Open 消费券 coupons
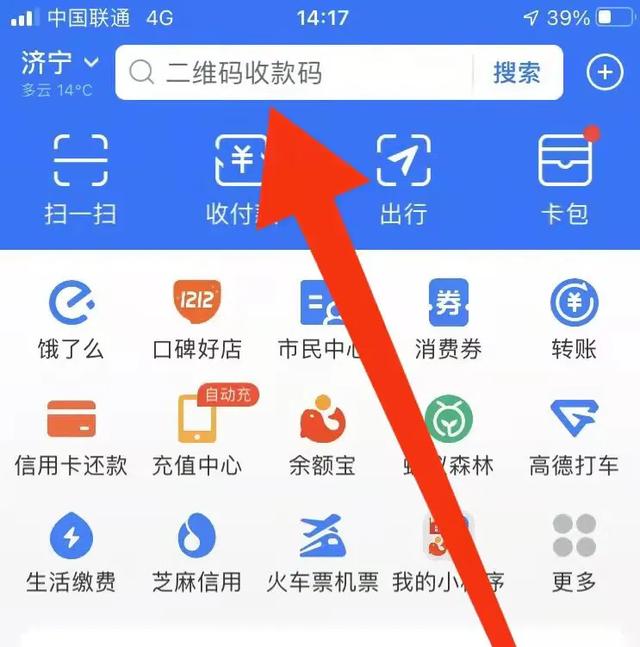Viewport: 640px width, 647px height. tap(448, 318)
